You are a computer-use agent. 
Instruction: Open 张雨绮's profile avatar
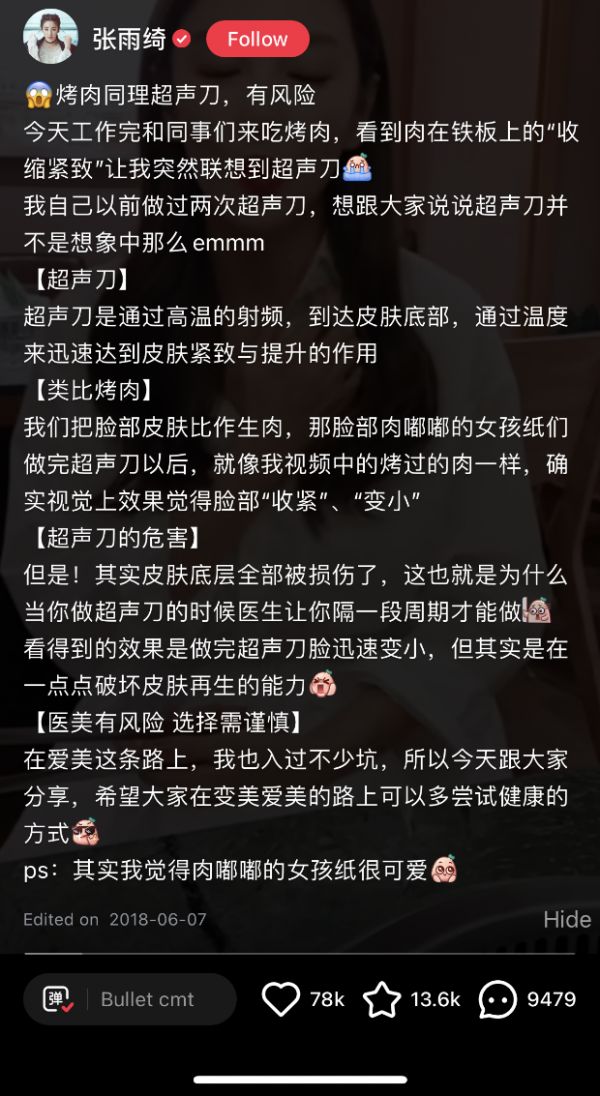[x=50, y=37]
